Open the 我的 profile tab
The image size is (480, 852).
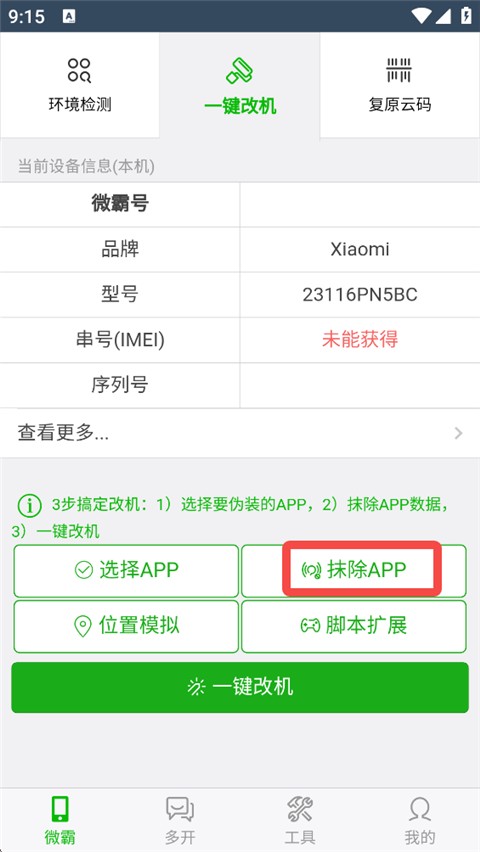point(420,820)
